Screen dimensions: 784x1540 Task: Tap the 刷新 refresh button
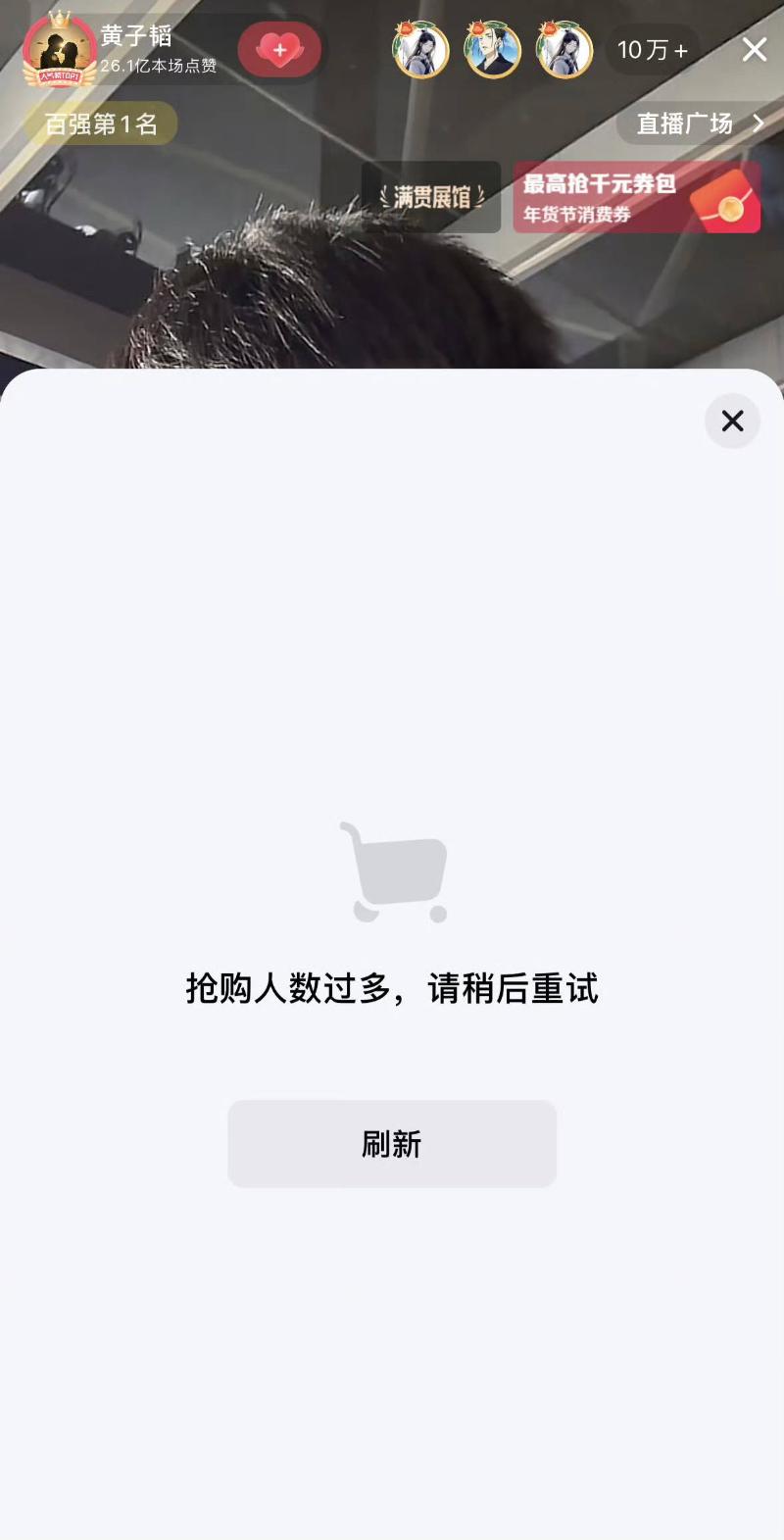(x=392, y=1143)
